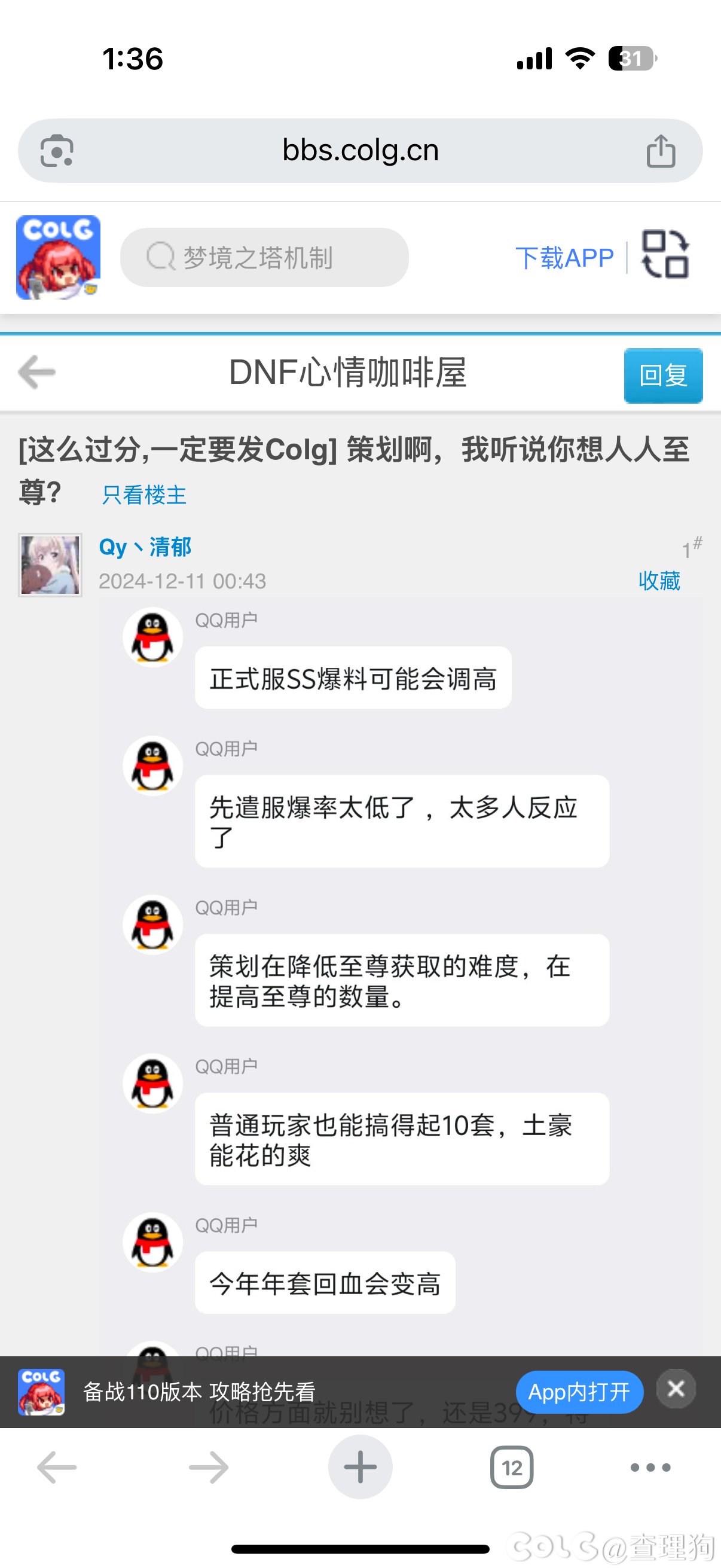
Task: Share this page from the address bar
Action: point(661,151)
